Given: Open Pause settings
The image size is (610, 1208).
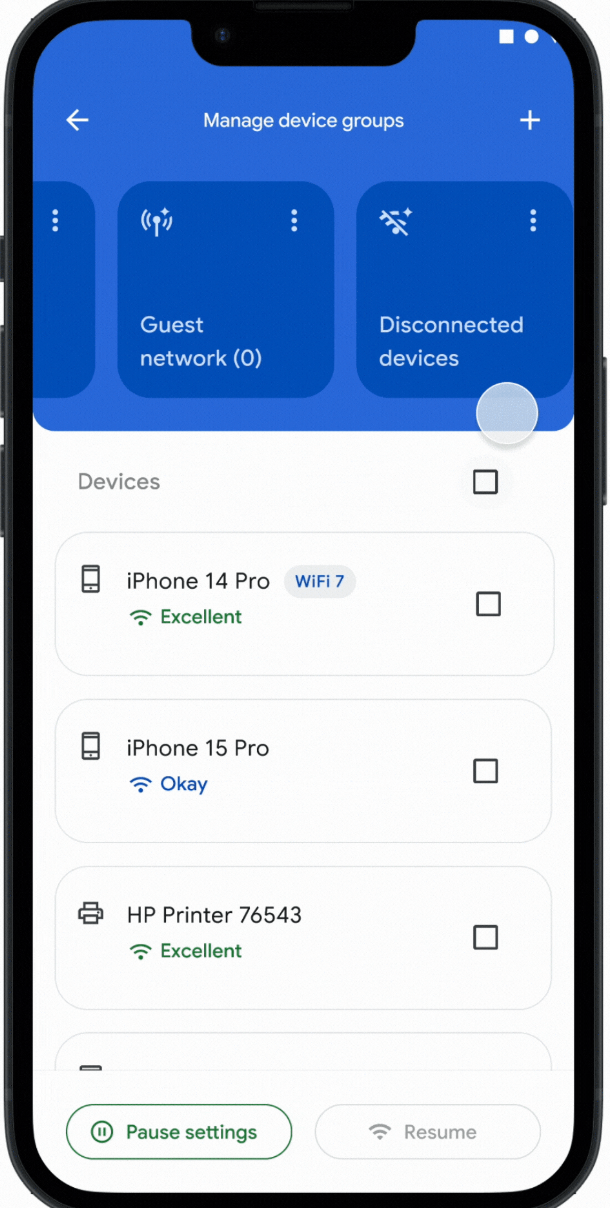Looking at the screenshot, I should 179,1132.
